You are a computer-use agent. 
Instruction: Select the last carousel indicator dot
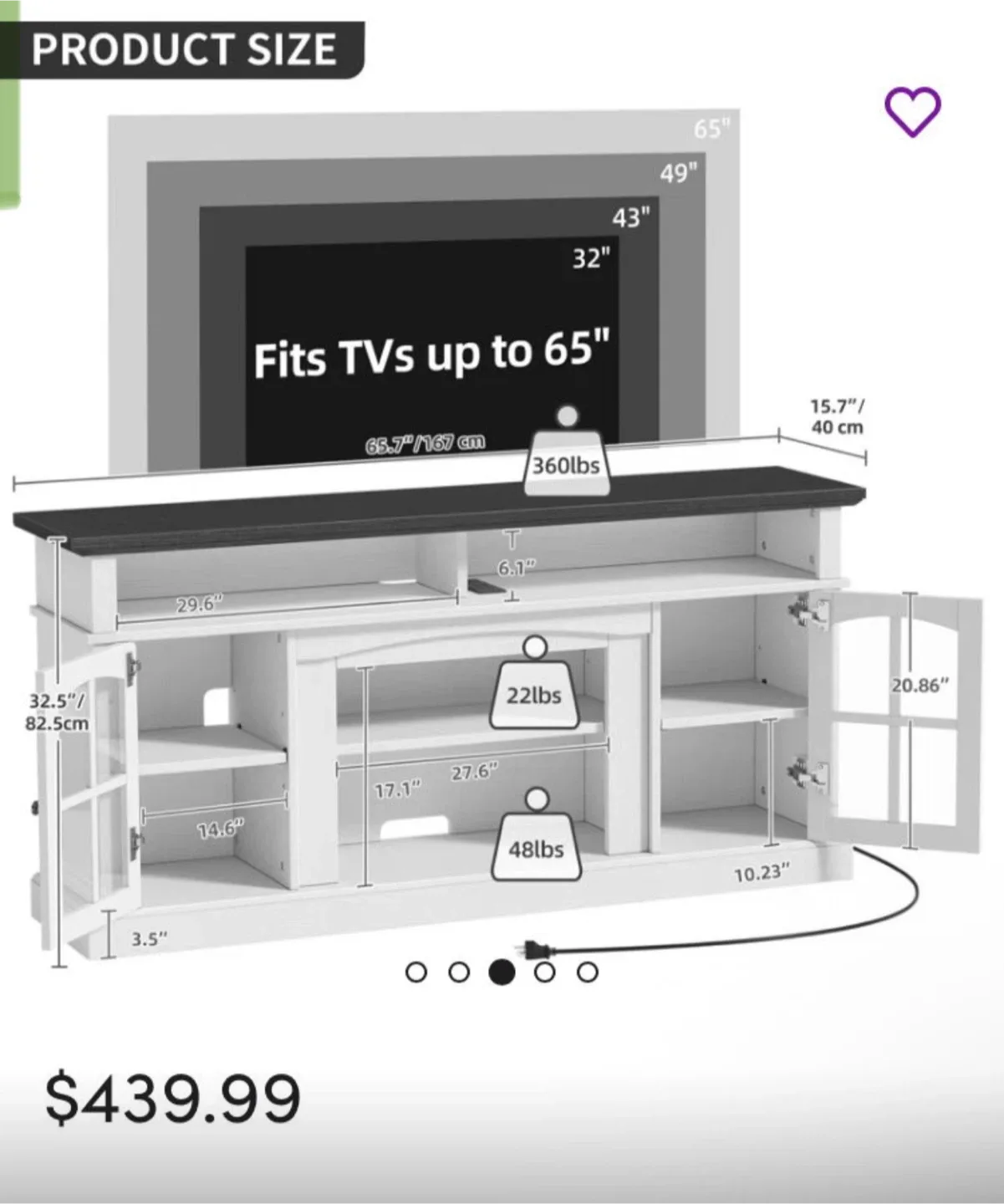click(x=588, y=972)
